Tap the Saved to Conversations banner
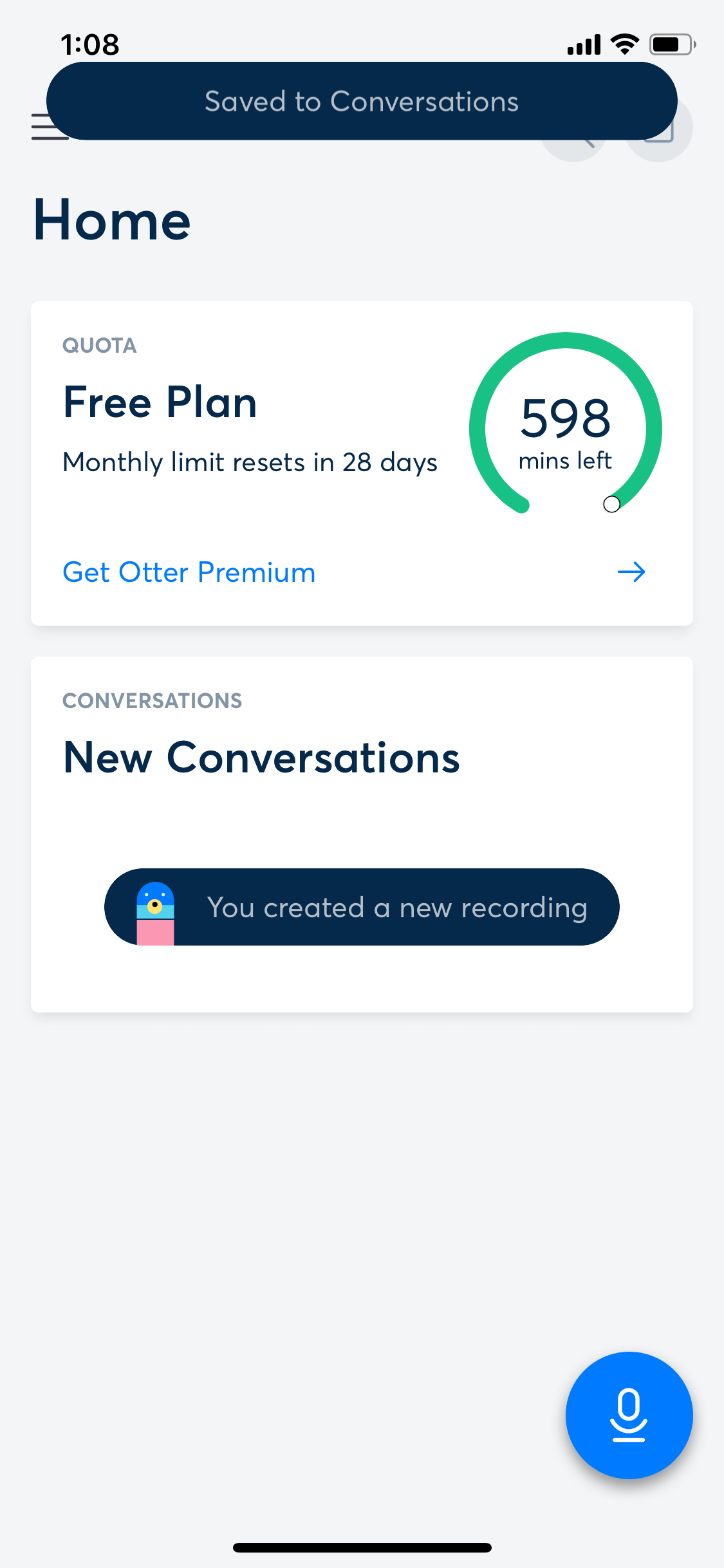The height and width of the screenshot is (1568, 724). coord(362,101)
